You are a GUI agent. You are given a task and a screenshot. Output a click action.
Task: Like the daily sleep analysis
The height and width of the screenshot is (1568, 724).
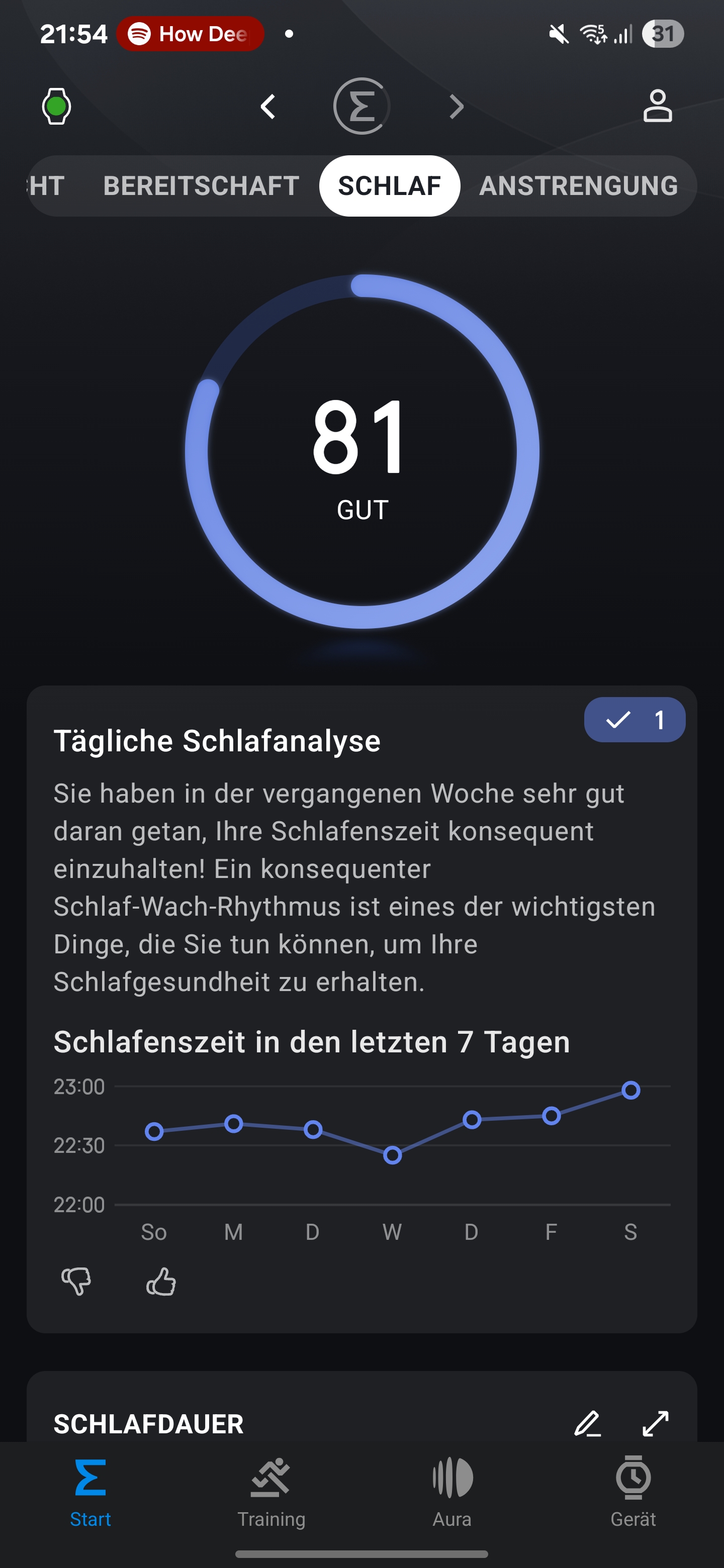[161, 1282]
